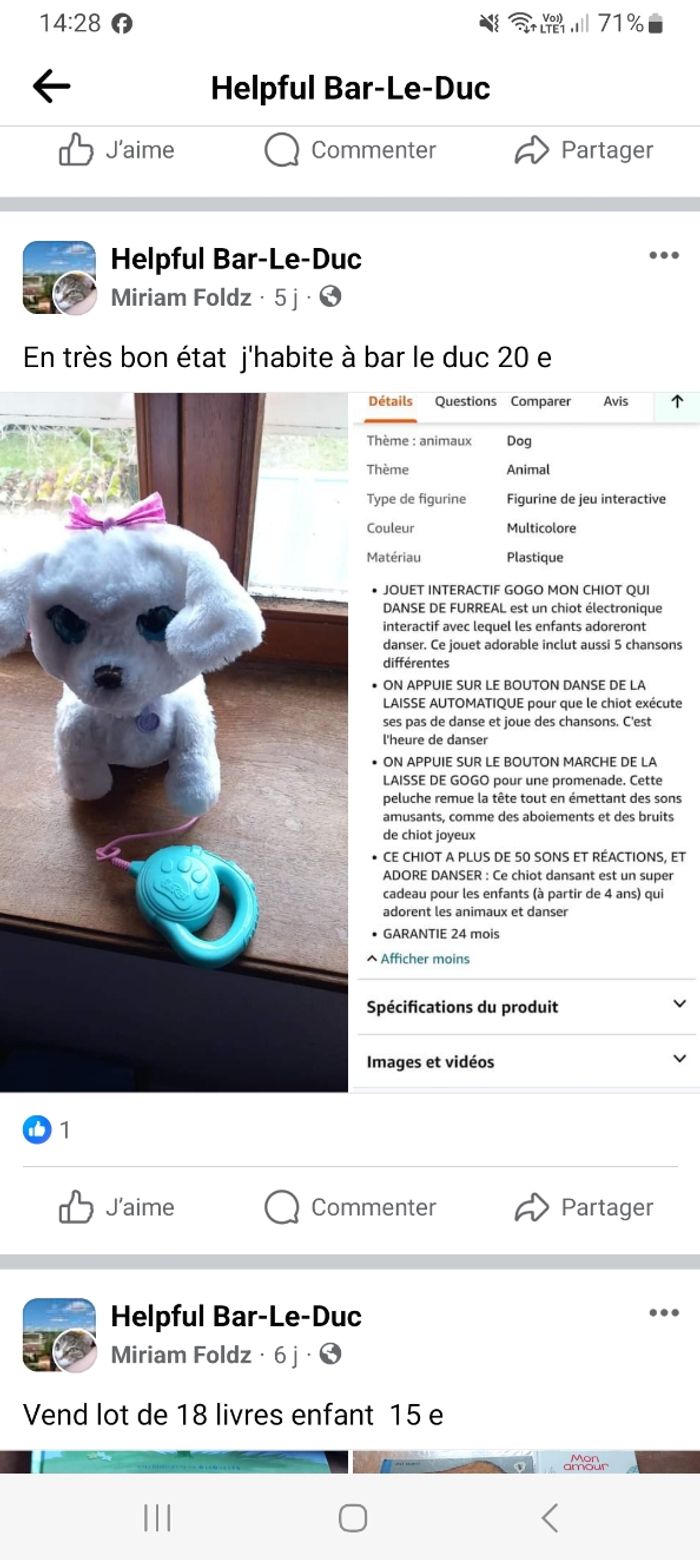The width and height of the screenshot is (700, 1560).
Task: Share the dog toy post for 20 e
Action: pyautogui.click(x=584, y=1207)
